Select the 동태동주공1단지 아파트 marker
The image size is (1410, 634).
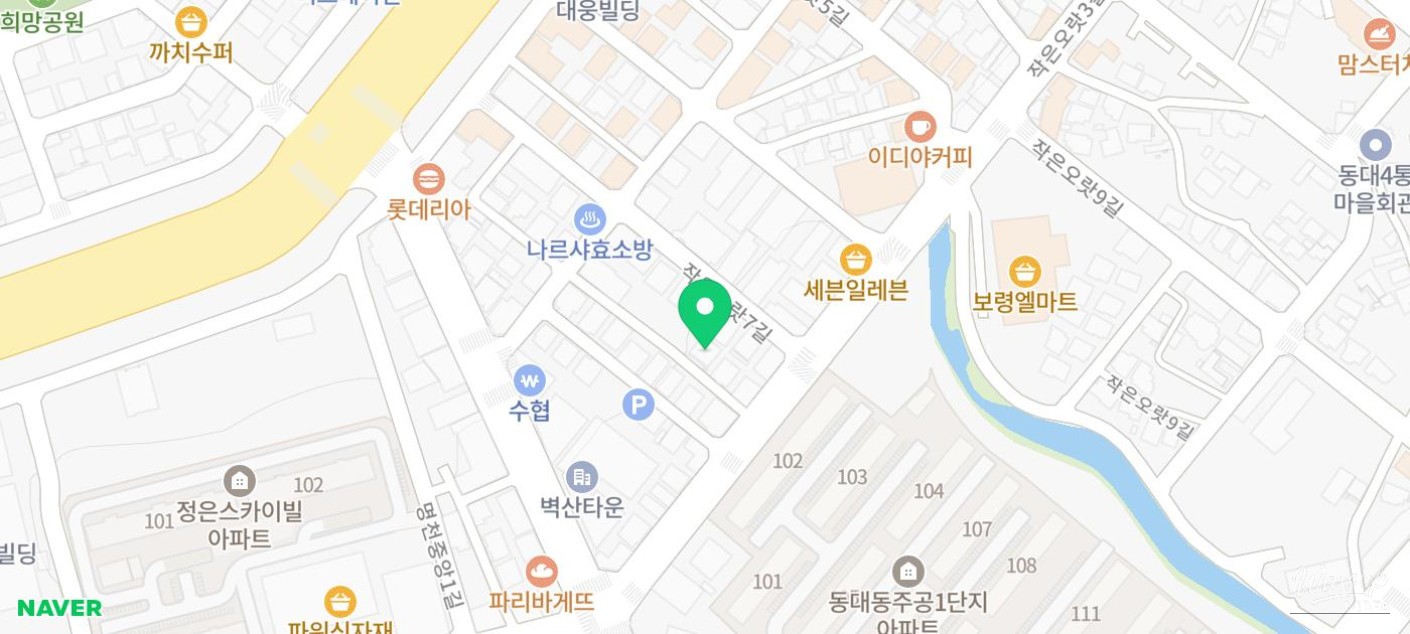[908, 572]
